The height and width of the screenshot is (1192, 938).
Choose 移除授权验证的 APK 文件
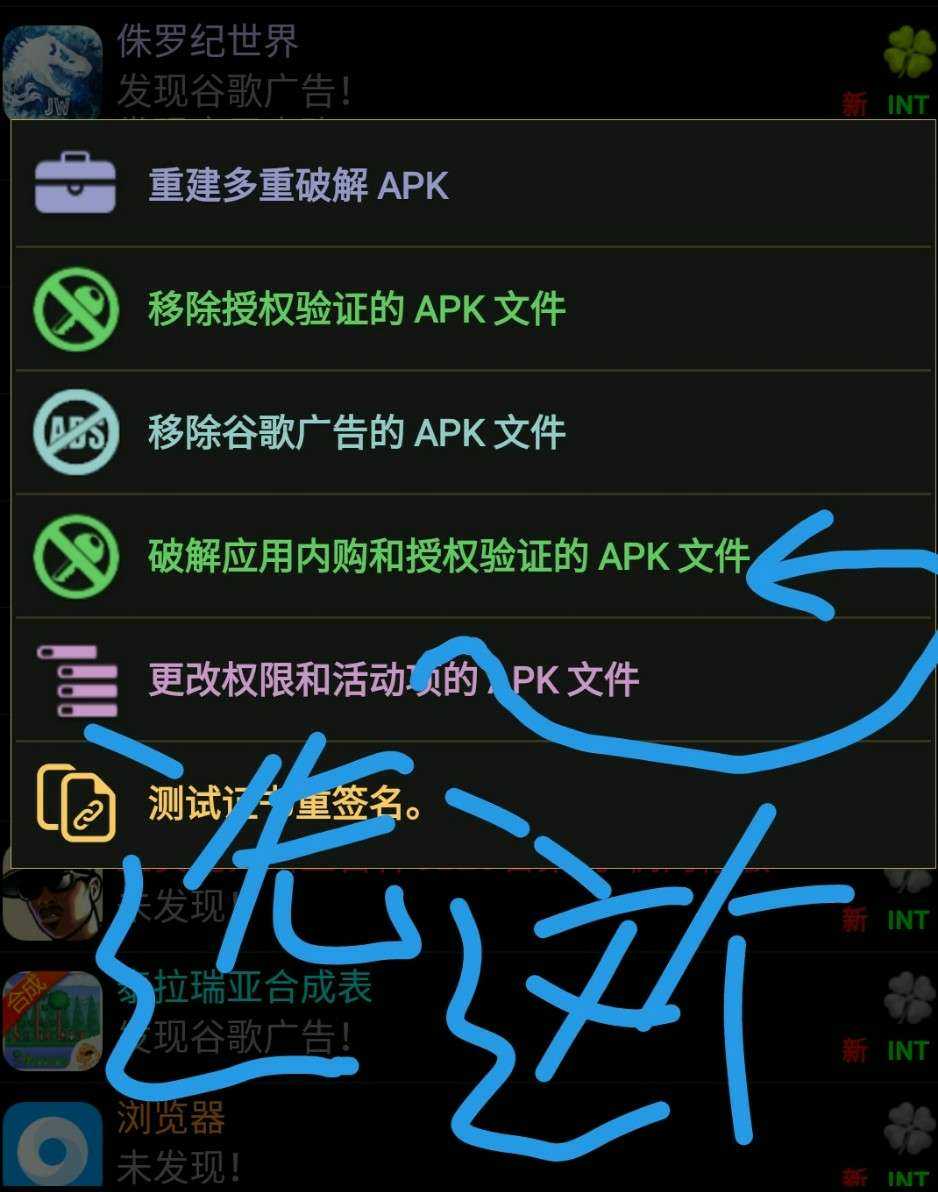356,309
